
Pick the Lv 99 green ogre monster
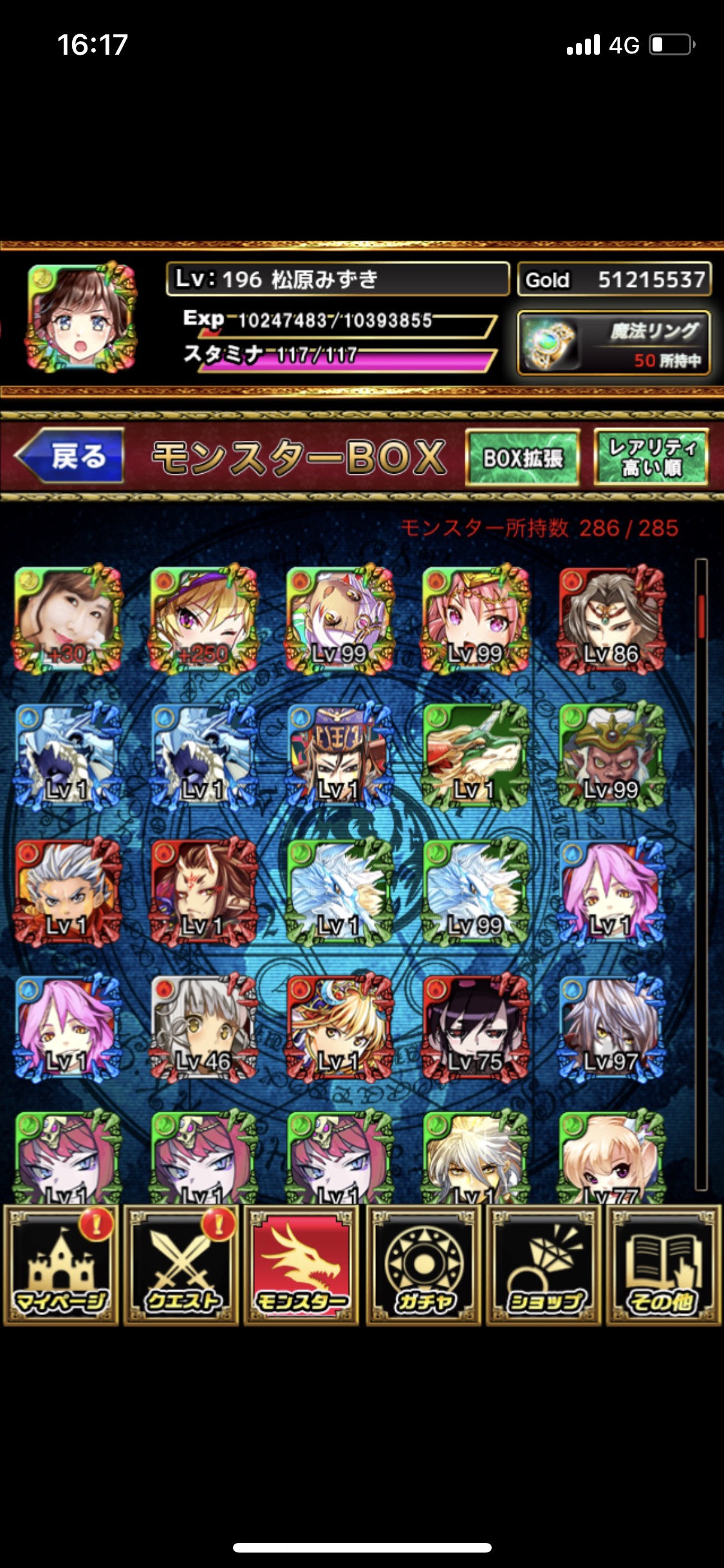pos(611,756)
